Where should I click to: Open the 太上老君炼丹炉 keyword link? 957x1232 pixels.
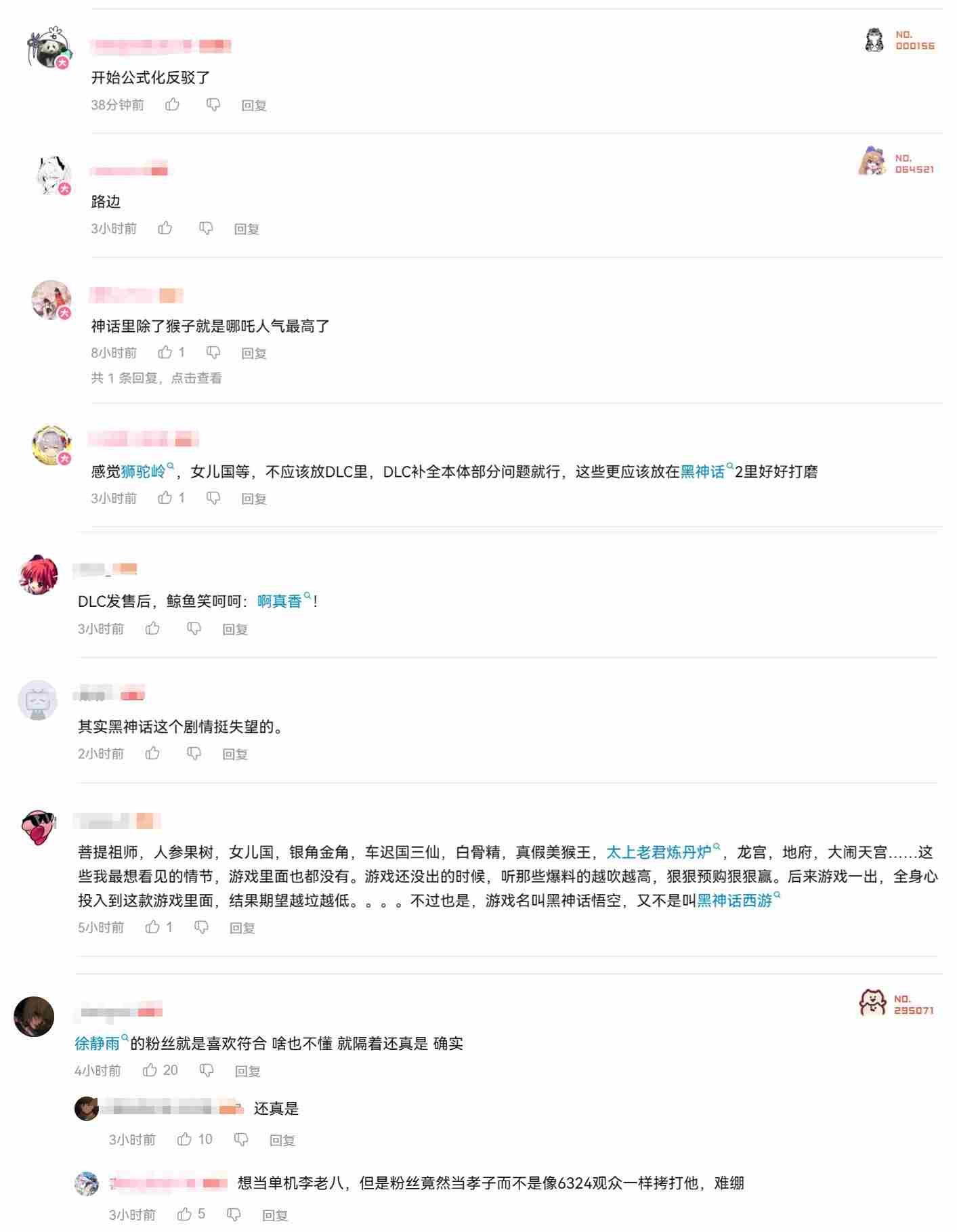[658, 852]
